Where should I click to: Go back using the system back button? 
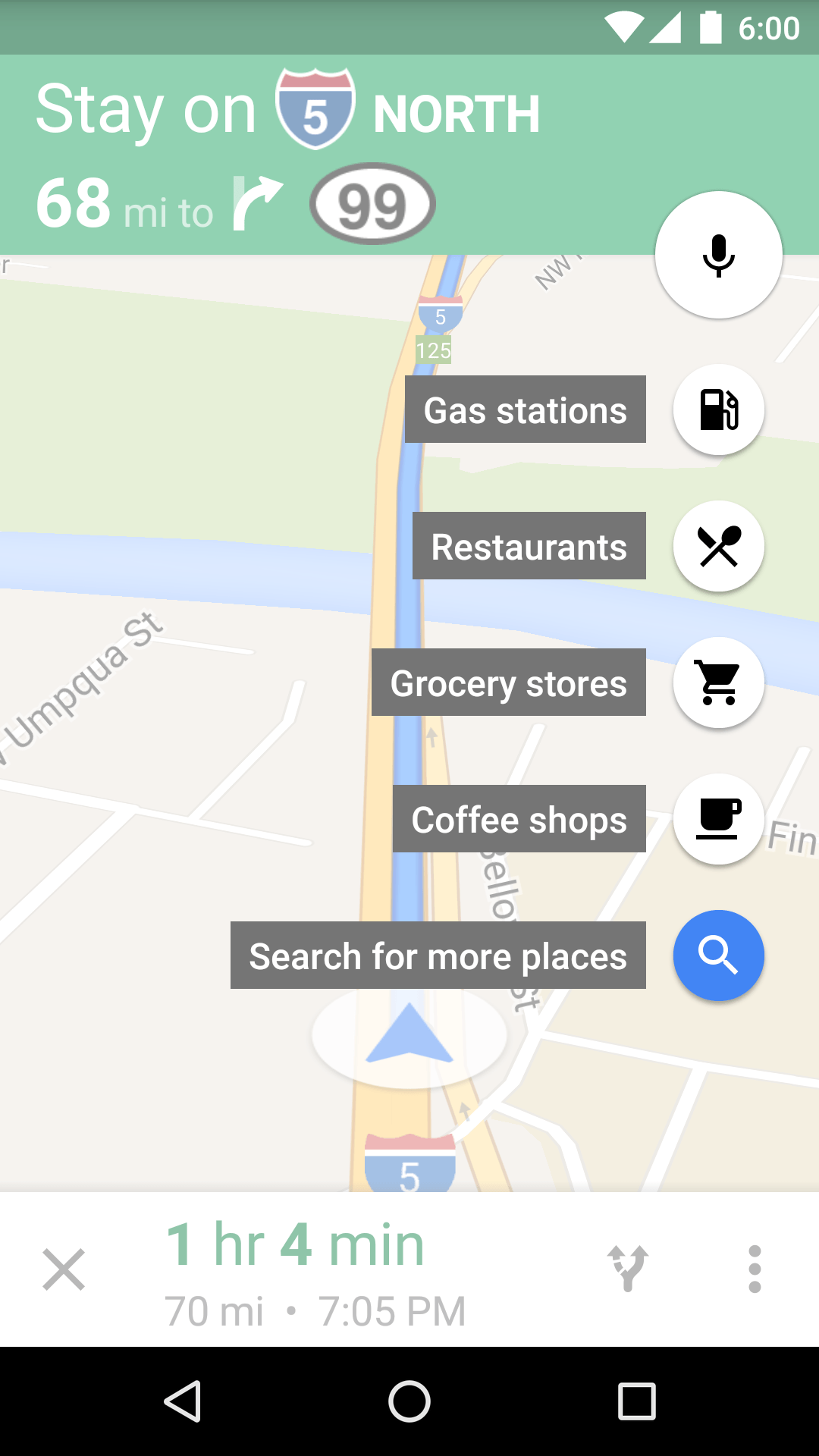[183, 1401]
